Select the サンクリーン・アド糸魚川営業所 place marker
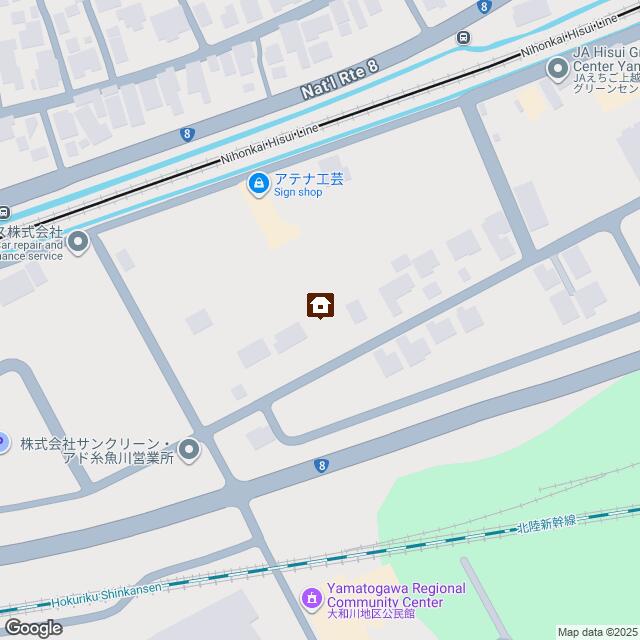Viewport: 640px width, 640px height. (x=191, y=451)
